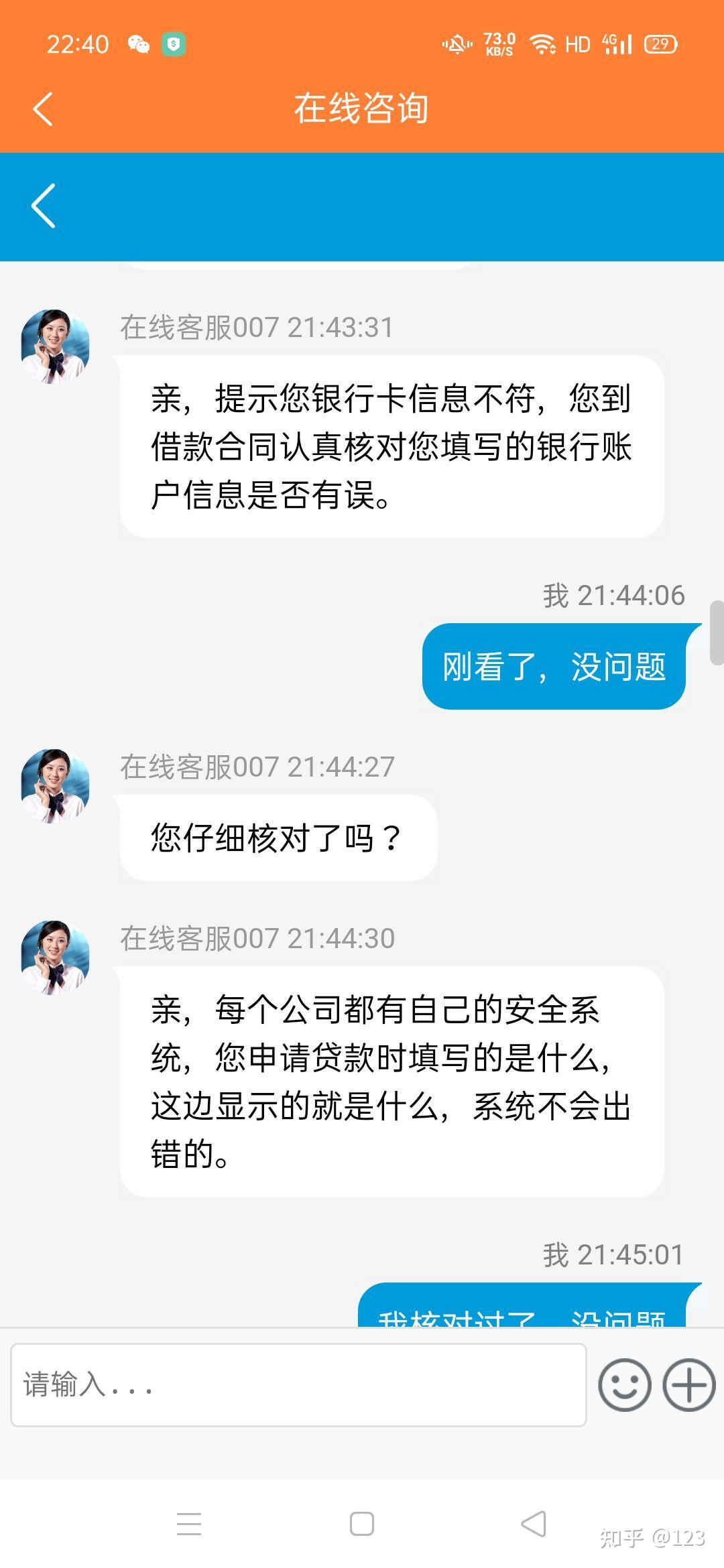Tap the dollar sign icon in status bar
724x1568 pixels.
(175, 44)
